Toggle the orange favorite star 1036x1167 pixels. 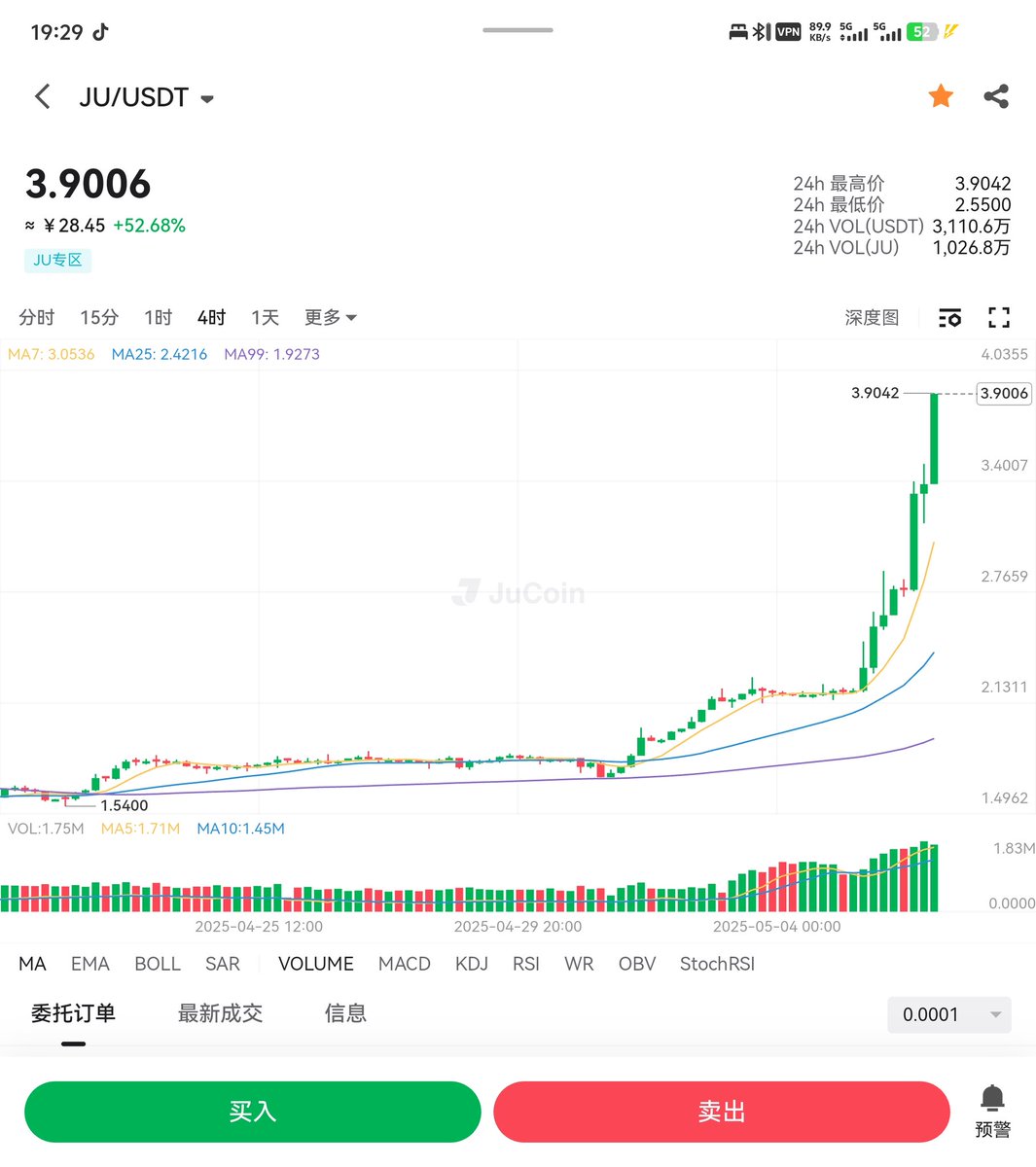(x=941, y=96)
